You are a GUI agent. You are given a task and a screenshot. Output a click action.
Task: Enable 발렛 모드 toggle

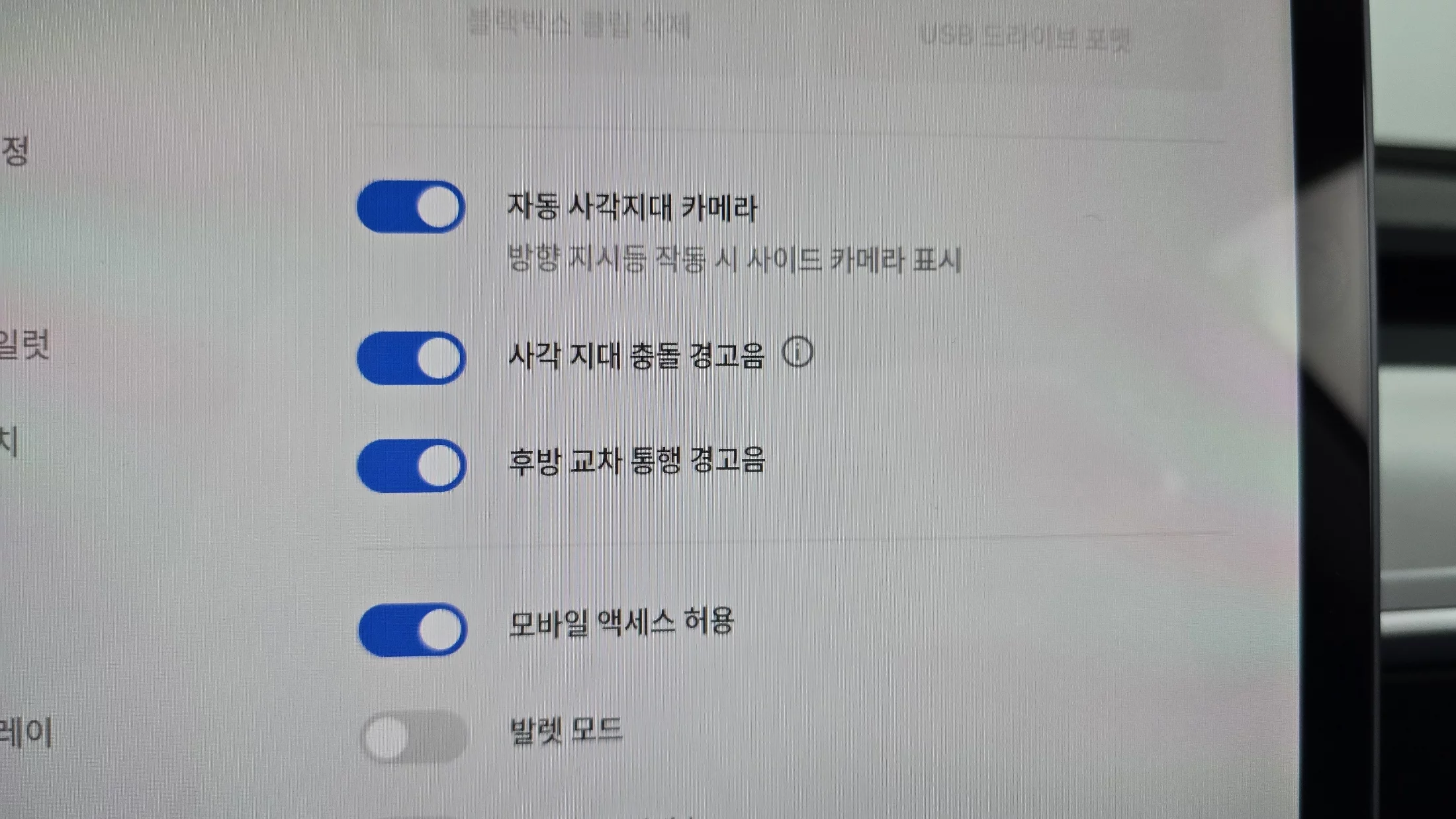pos(414,736)
